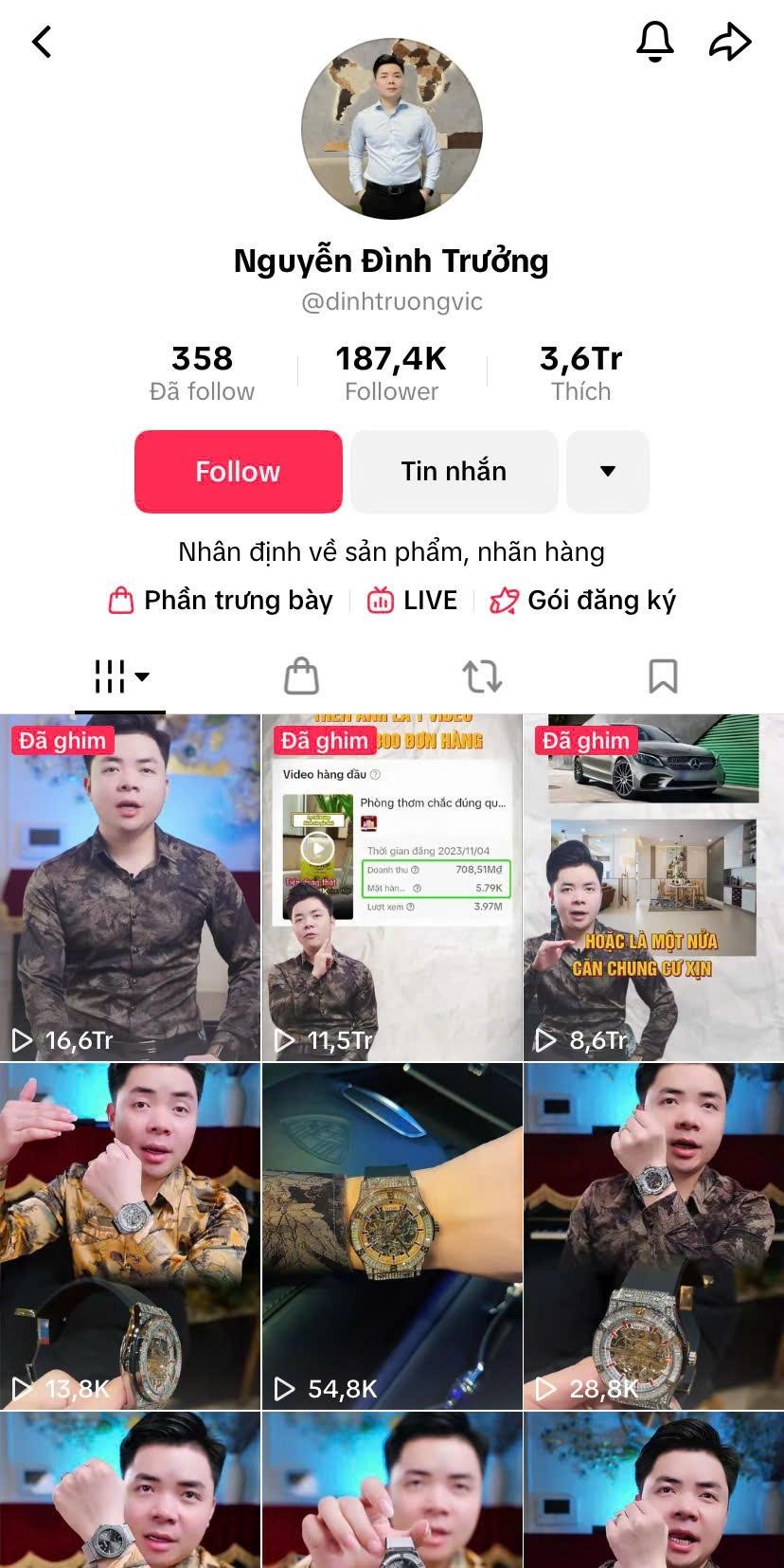Viewport: 784px width, 1568px height.
Task: Expand the dropdown arrow beside Tin nhắn
Action: click(608, 471)
